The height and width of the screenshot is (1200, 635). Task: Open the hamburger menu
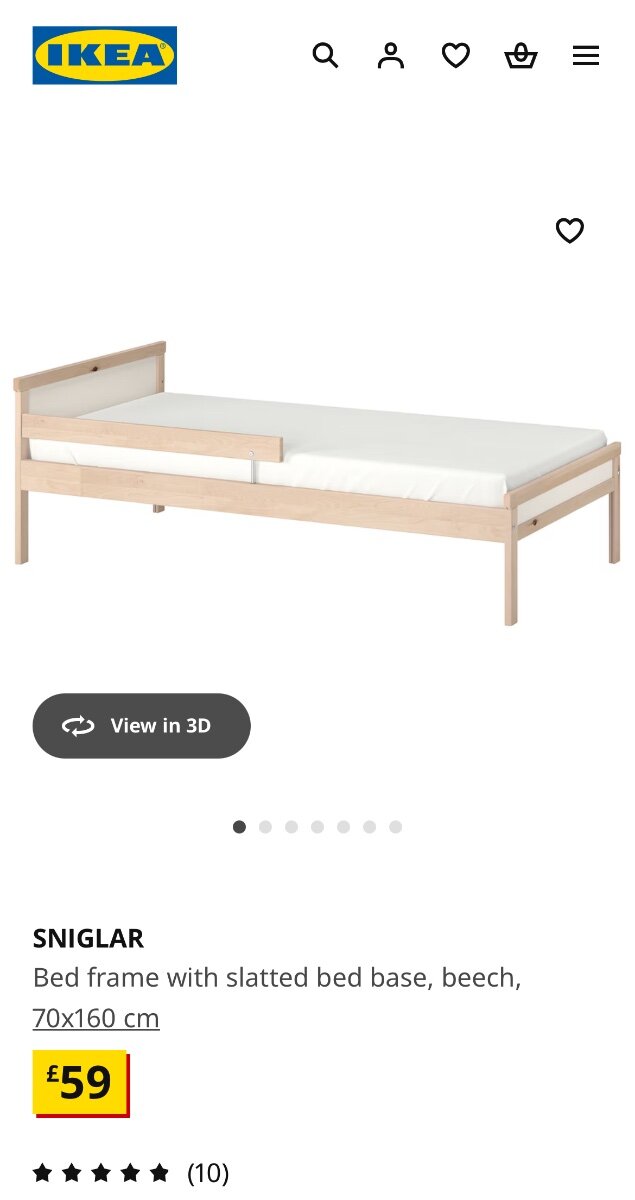pos(586,56)
